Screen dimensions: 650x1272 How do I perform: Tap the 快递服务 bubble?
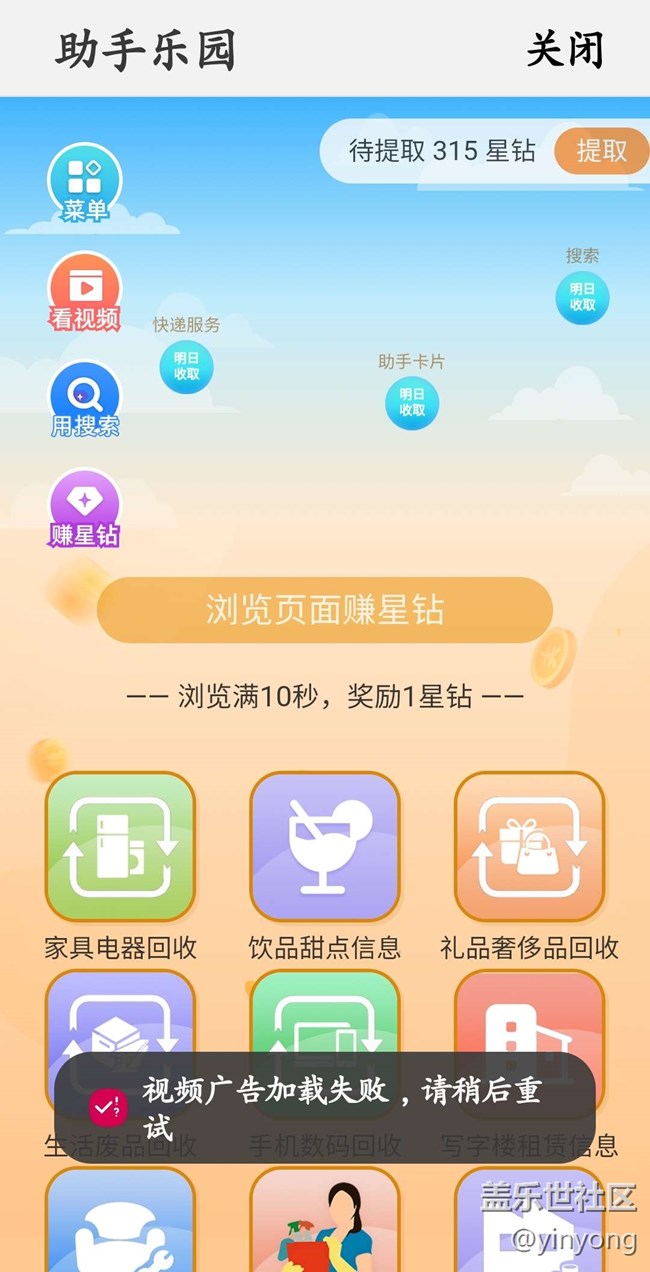[186, 367]
